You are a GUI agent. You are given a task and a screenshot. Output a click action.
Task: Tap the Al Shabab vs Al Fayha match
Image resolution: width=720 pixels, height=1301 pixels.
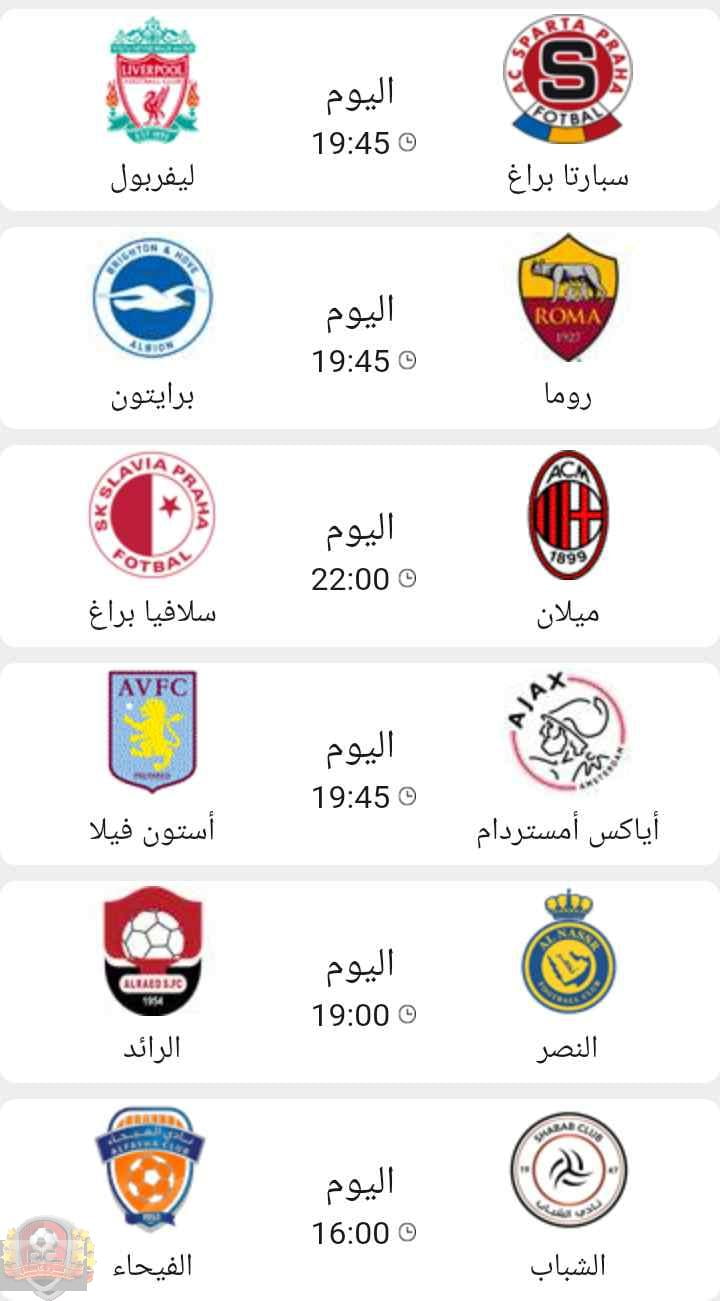360,1200
